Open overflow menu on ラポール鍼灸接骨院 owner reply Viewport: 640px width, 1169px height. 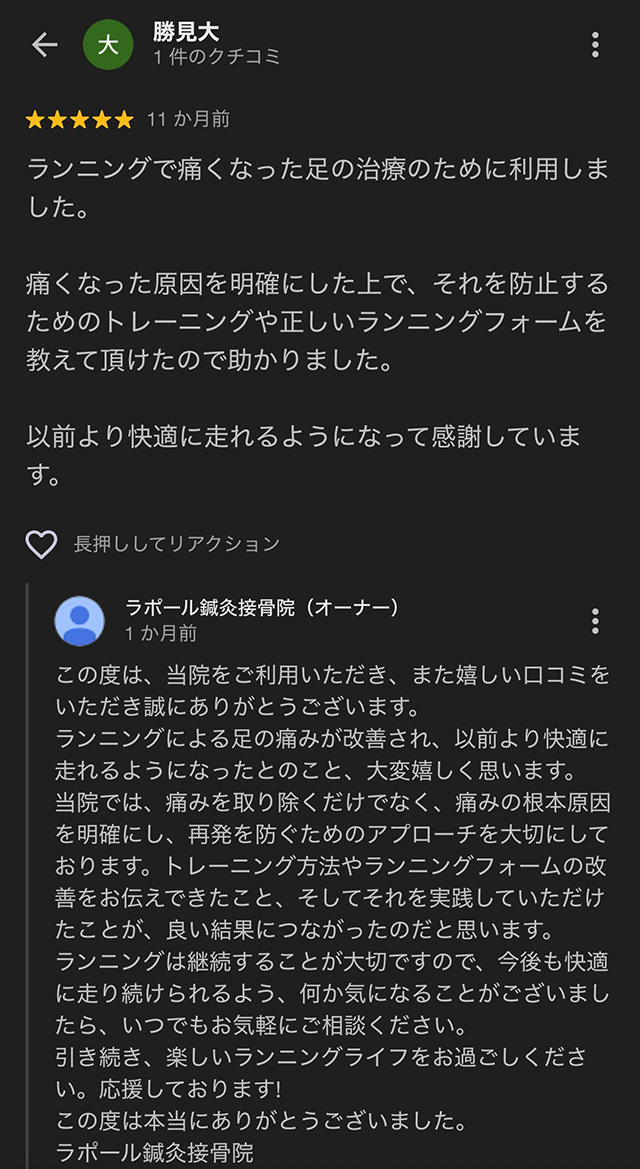coord(595,621)
